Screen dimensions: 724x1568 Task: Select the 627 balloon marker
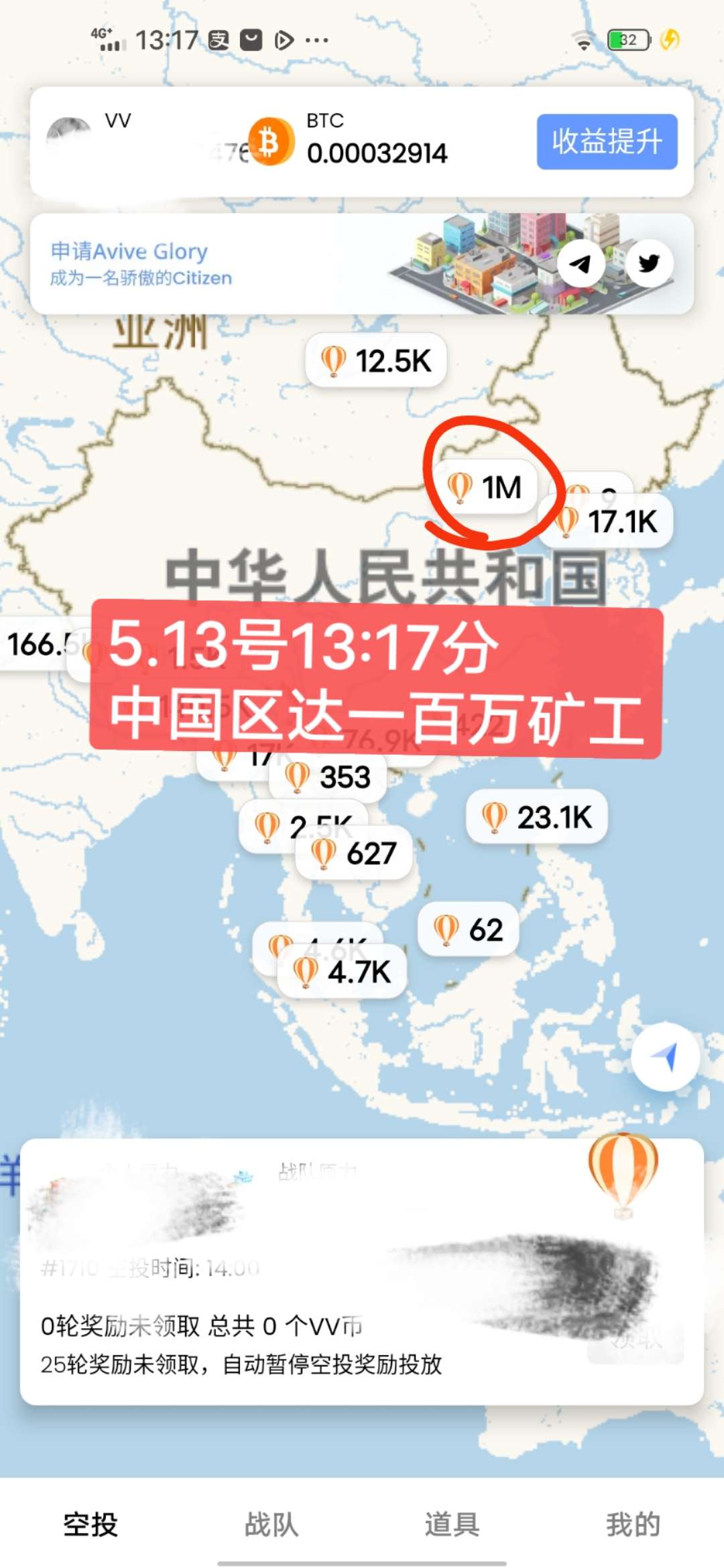tap(354, 854)
